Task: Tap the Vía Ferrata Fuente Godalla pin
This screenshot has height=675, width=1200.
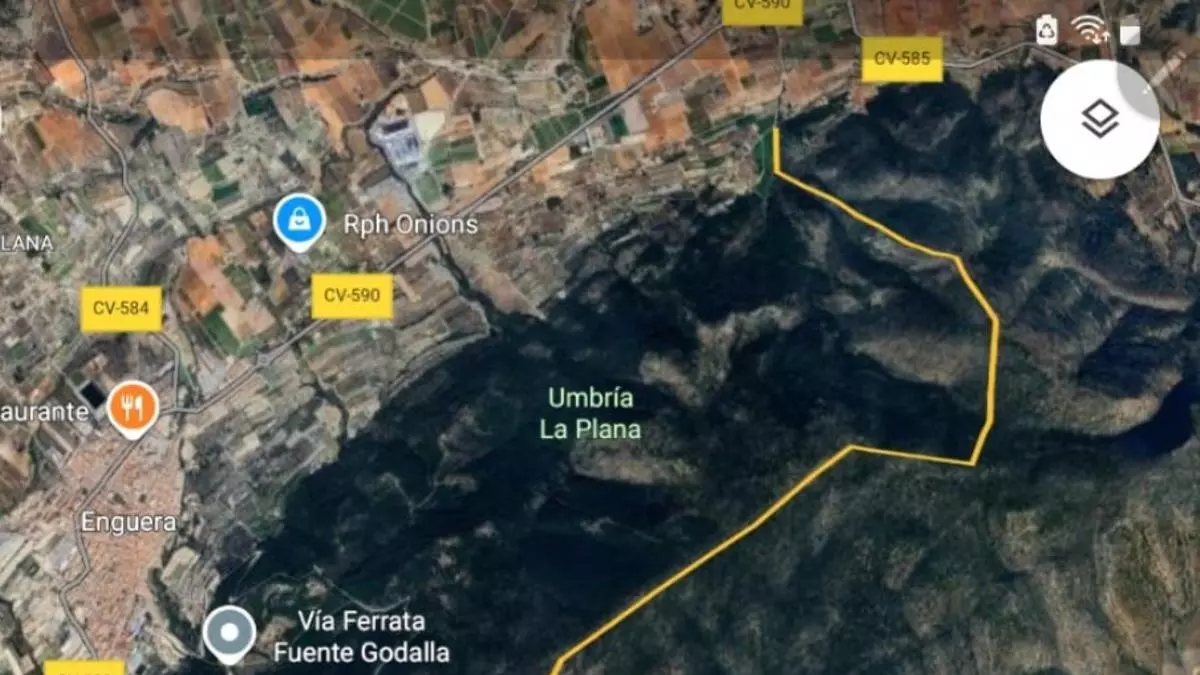Action: coord(229,632)
